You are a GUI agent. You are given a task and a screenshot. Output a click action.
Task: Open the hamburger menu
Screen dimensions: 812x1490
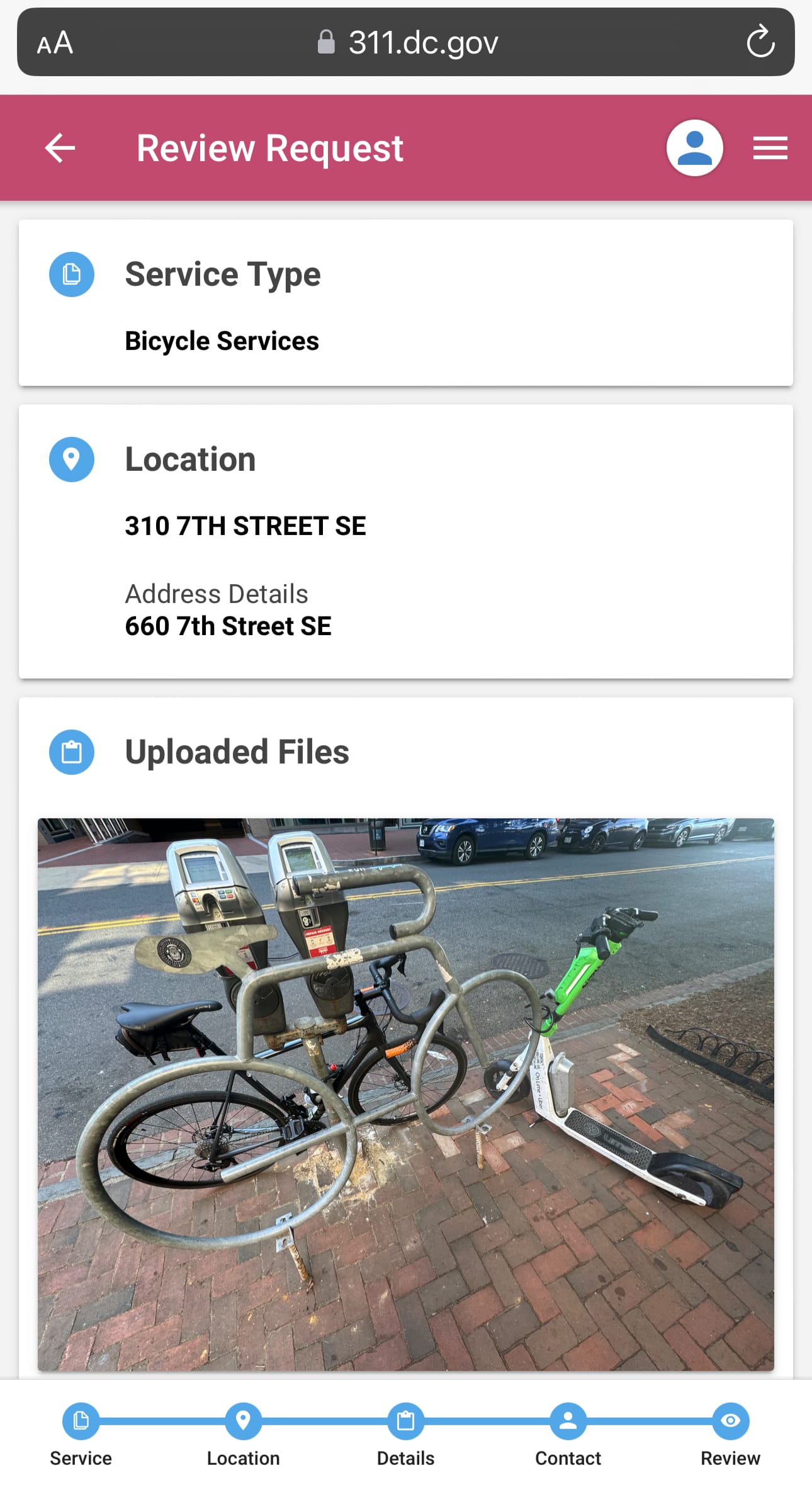[x=770, y=149]
